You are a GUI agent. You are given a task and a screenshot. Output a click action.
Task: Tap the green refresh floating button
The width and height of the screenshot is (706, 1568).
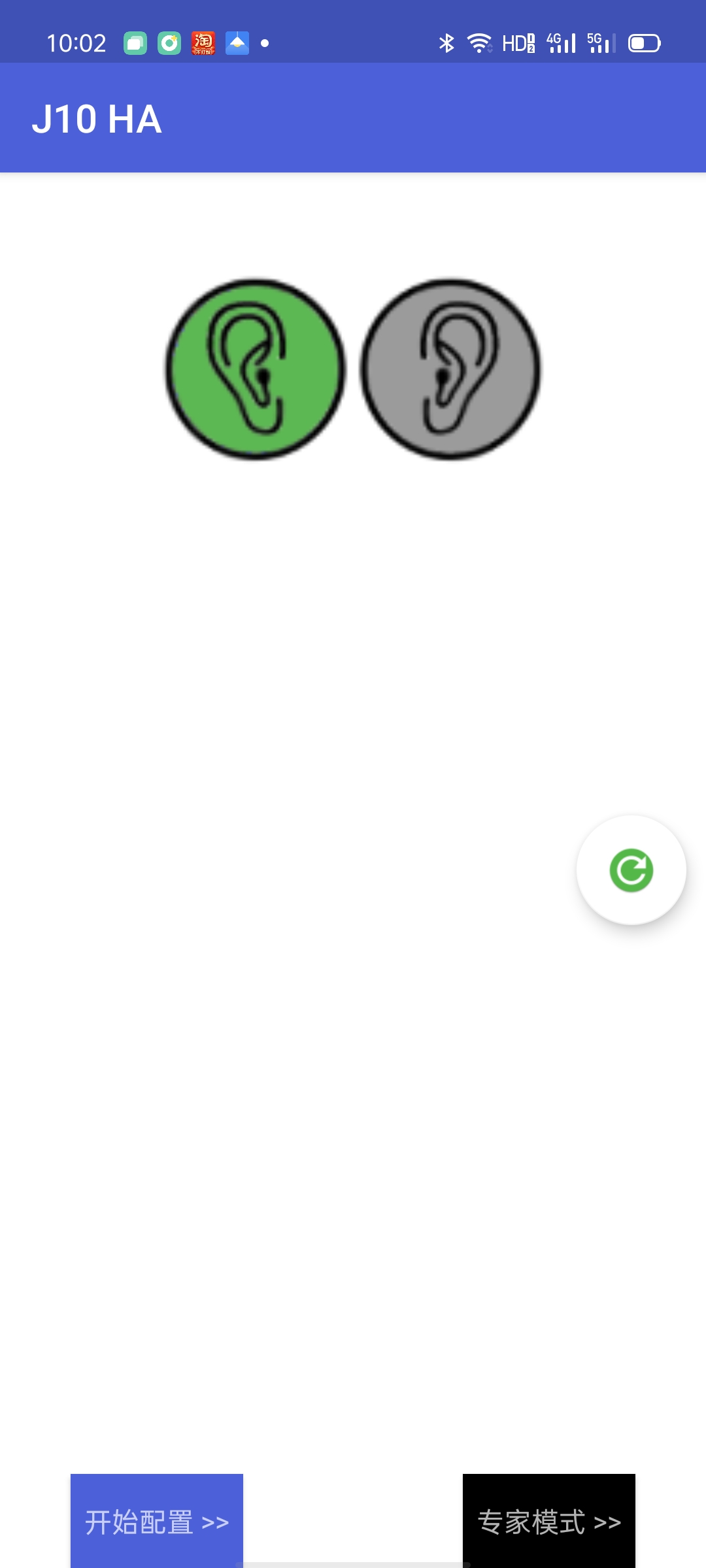(x=631, y=870)
